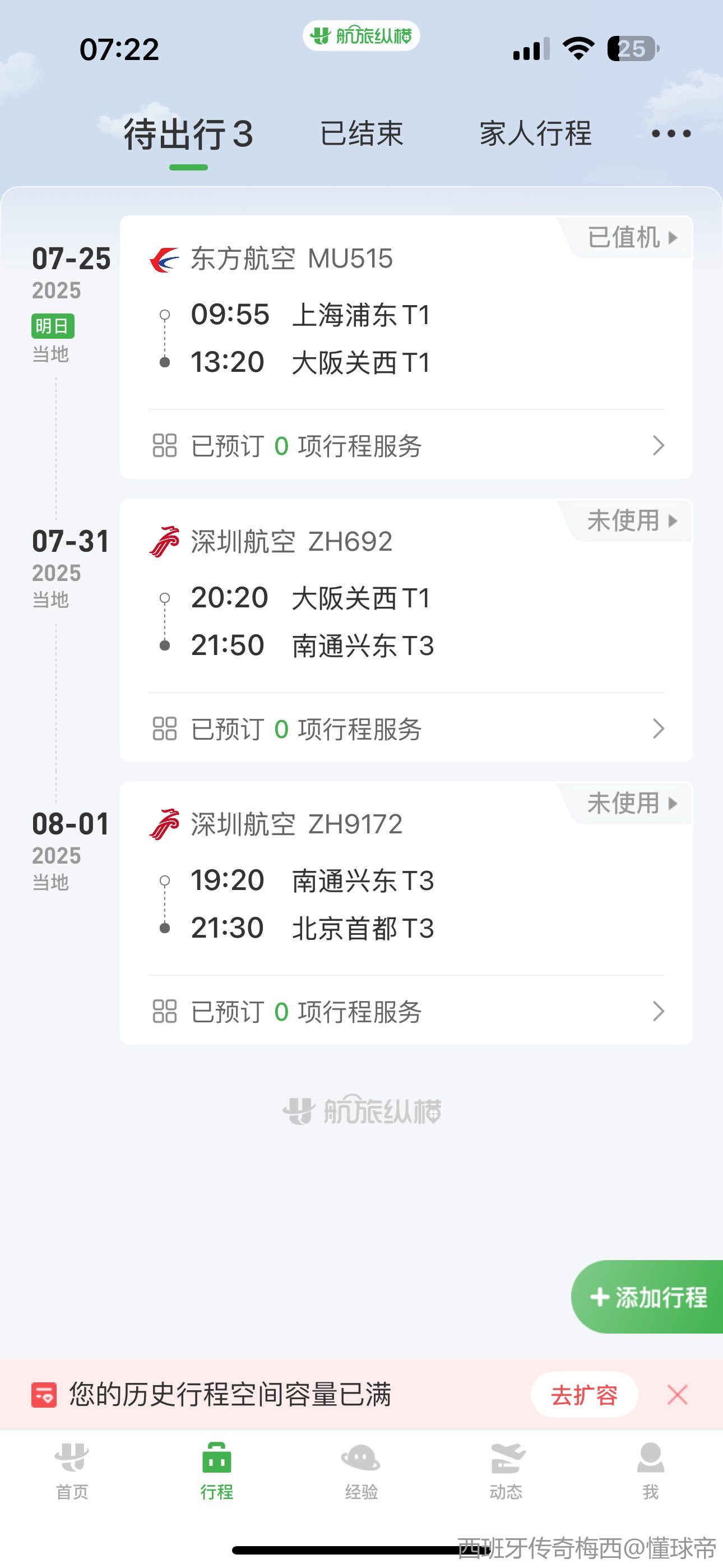Viewport: 723px width, 1568px height.
Task: Open 行程服务 row under flight ZH692
Action: point(406,728)
